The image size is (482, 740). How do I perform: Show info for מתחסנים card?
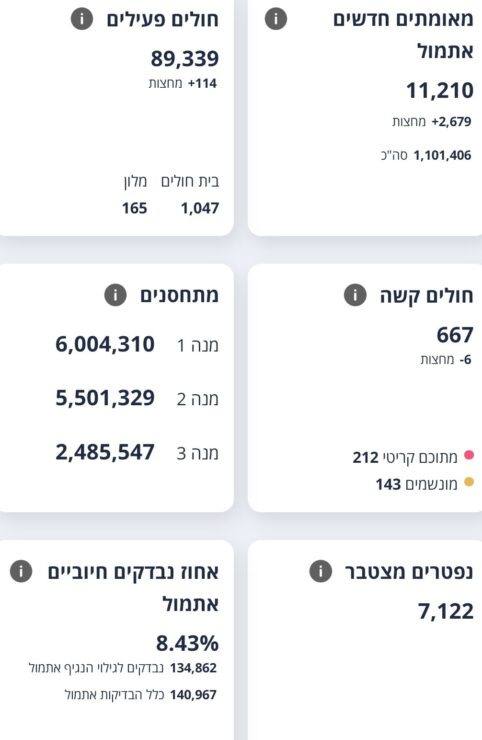pos(115,295)
